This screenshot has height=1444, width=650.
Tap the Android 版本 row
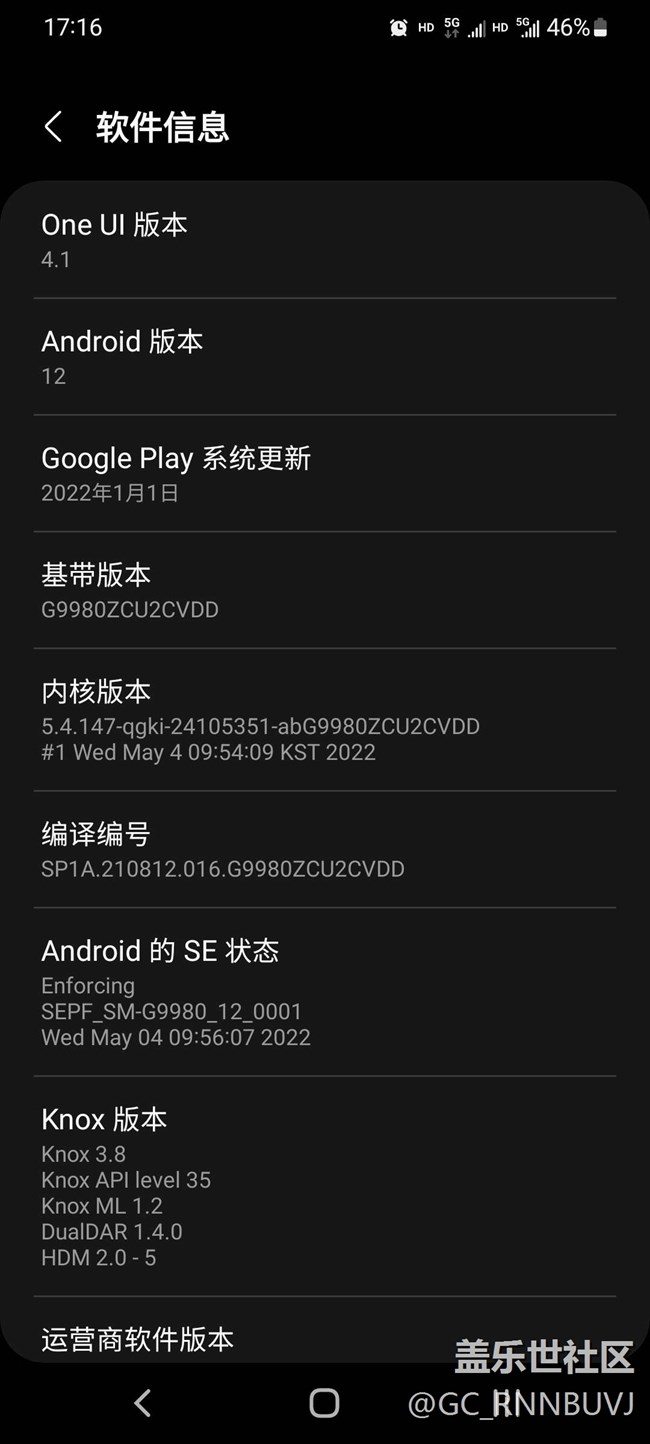(325, 357)
